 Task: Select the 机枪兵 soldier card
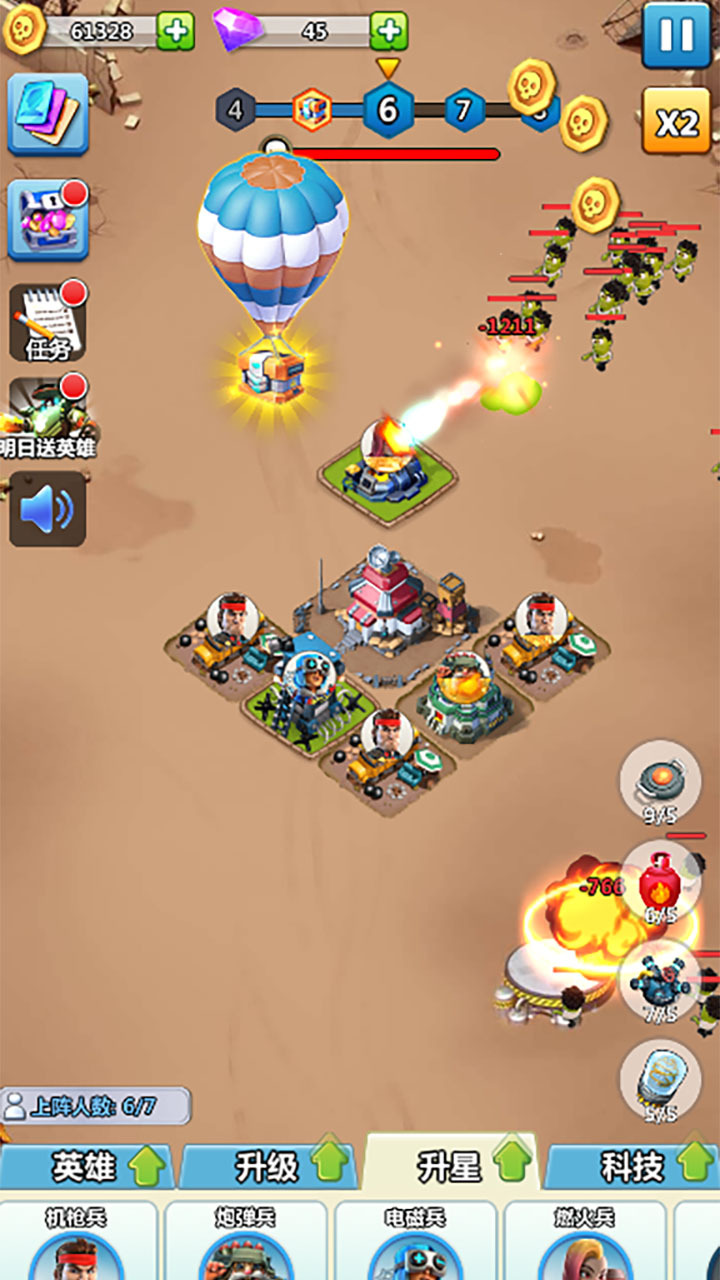coord(77,1245)
